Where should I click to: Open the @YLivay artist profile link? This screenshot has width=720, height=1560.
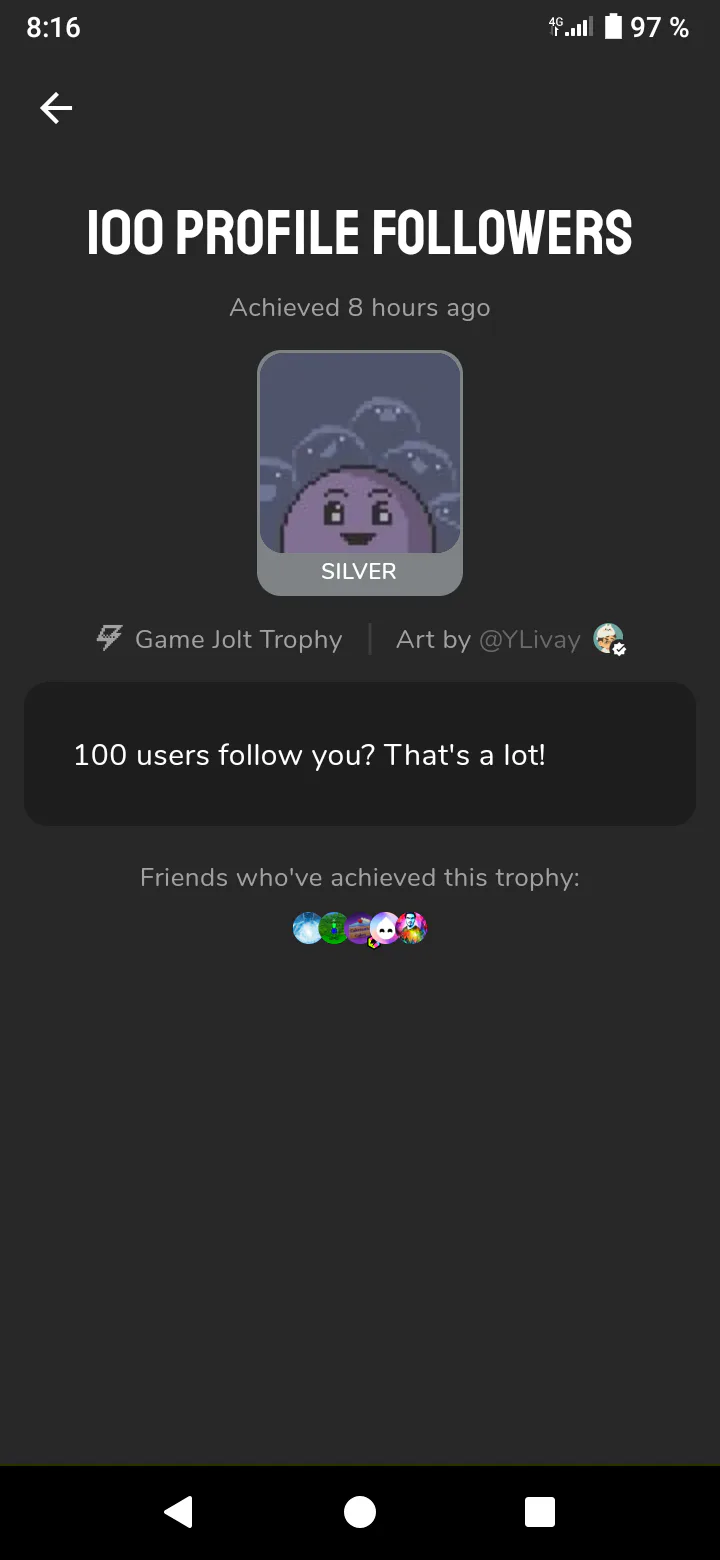tap(530, 639)
